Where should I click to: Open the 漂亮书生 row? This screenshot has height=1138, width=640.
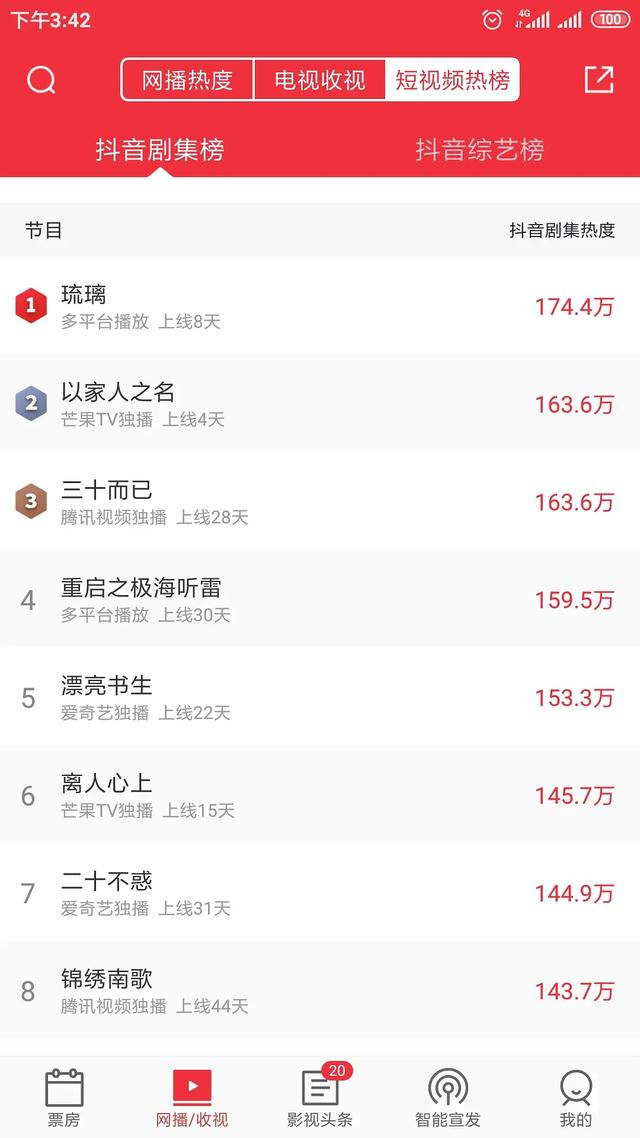pos(320,697)
